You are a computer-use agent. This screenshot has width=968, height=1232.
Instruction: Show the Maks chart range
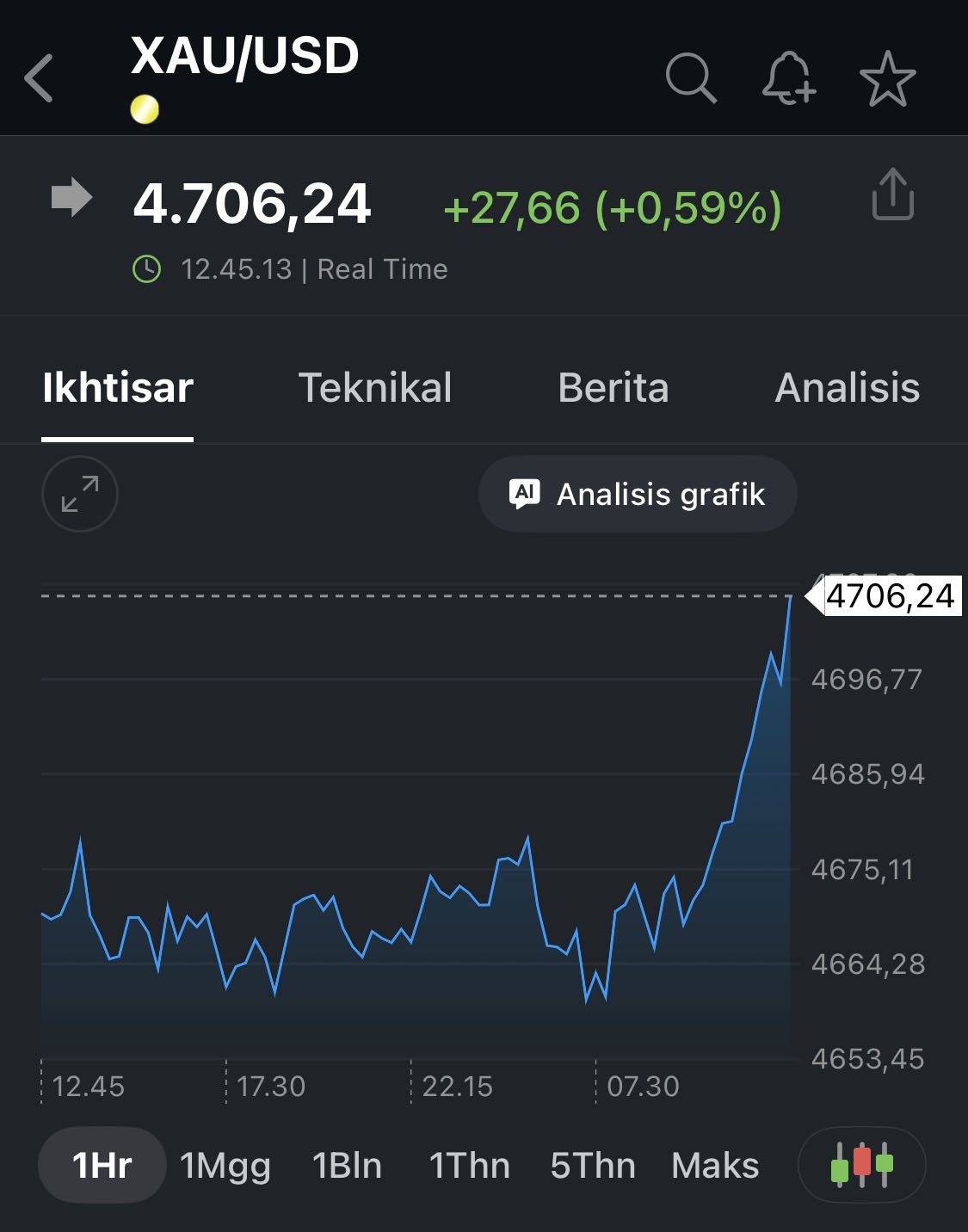[715, 1166]
